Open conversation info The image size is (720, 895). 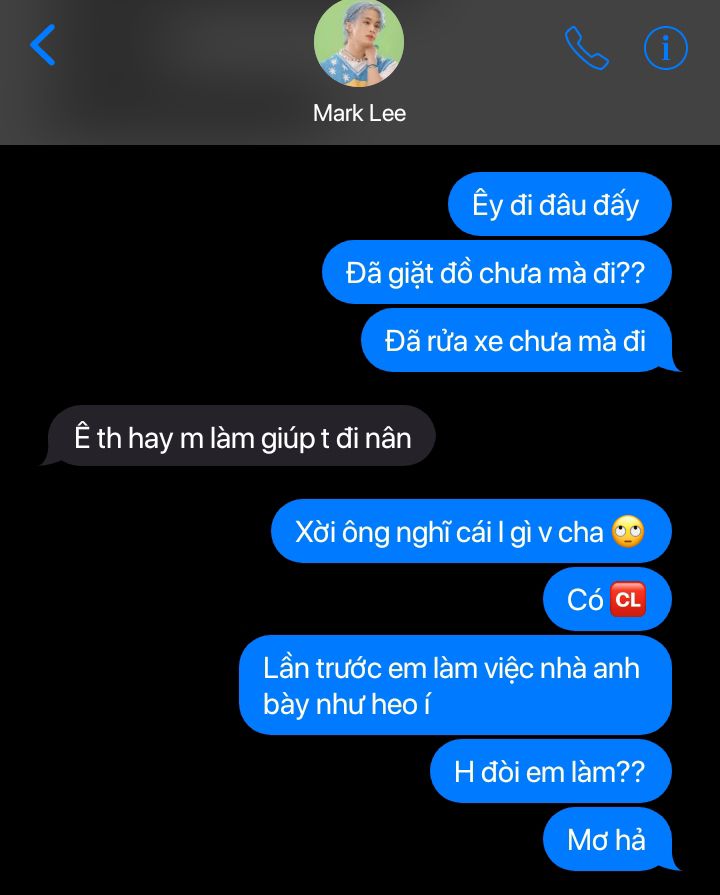coord(666,48)
